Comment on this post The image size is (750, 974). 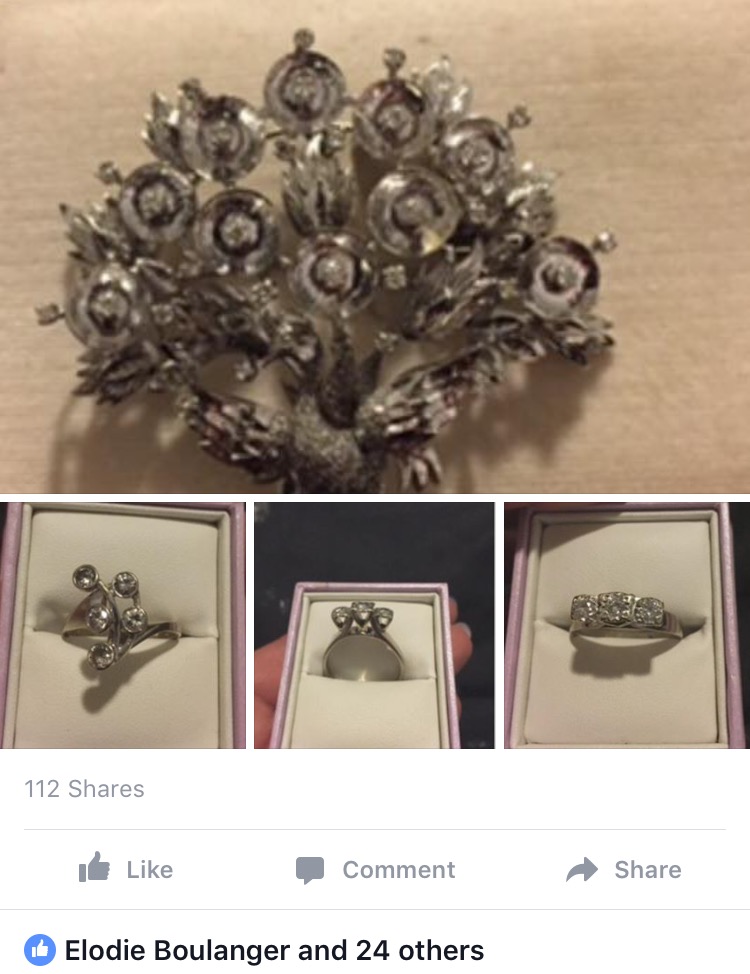tap(375, 870)
